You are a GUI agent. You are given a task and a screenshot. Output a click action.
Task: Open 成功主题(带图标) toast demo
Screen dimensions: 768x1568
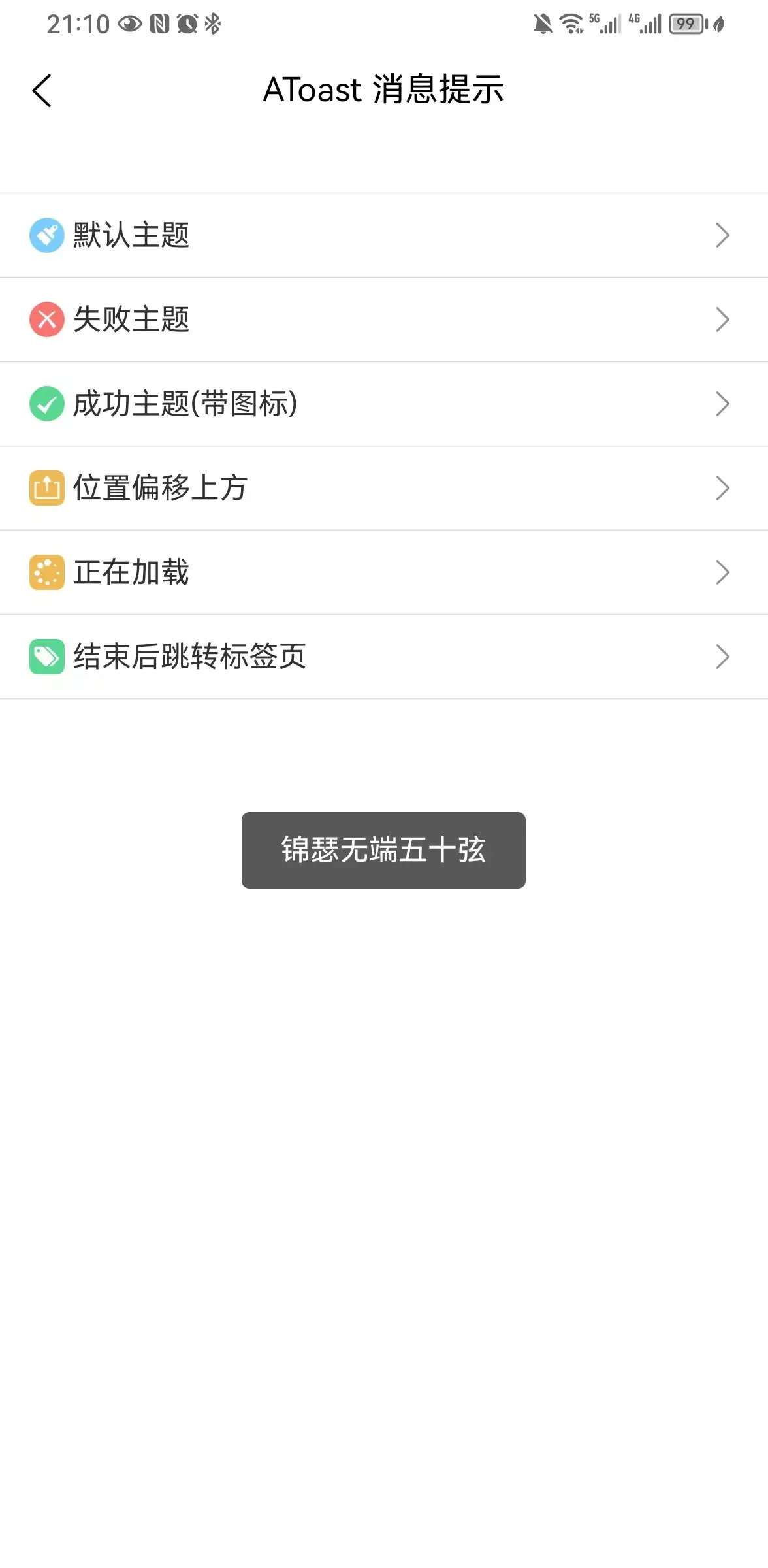pyautogui.click(x=384, y=404)
